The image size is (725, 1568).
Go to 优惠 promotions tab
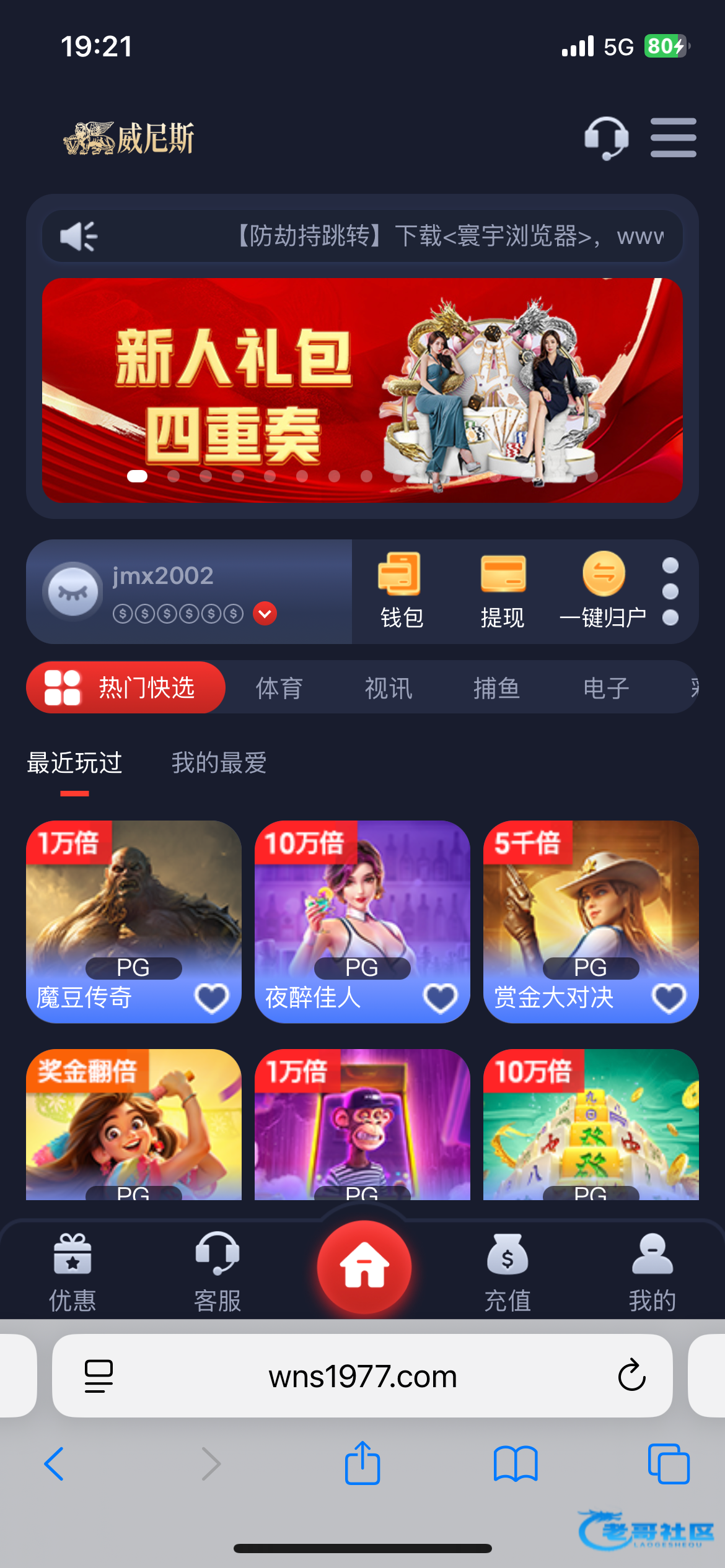(x=72, y=1272)
